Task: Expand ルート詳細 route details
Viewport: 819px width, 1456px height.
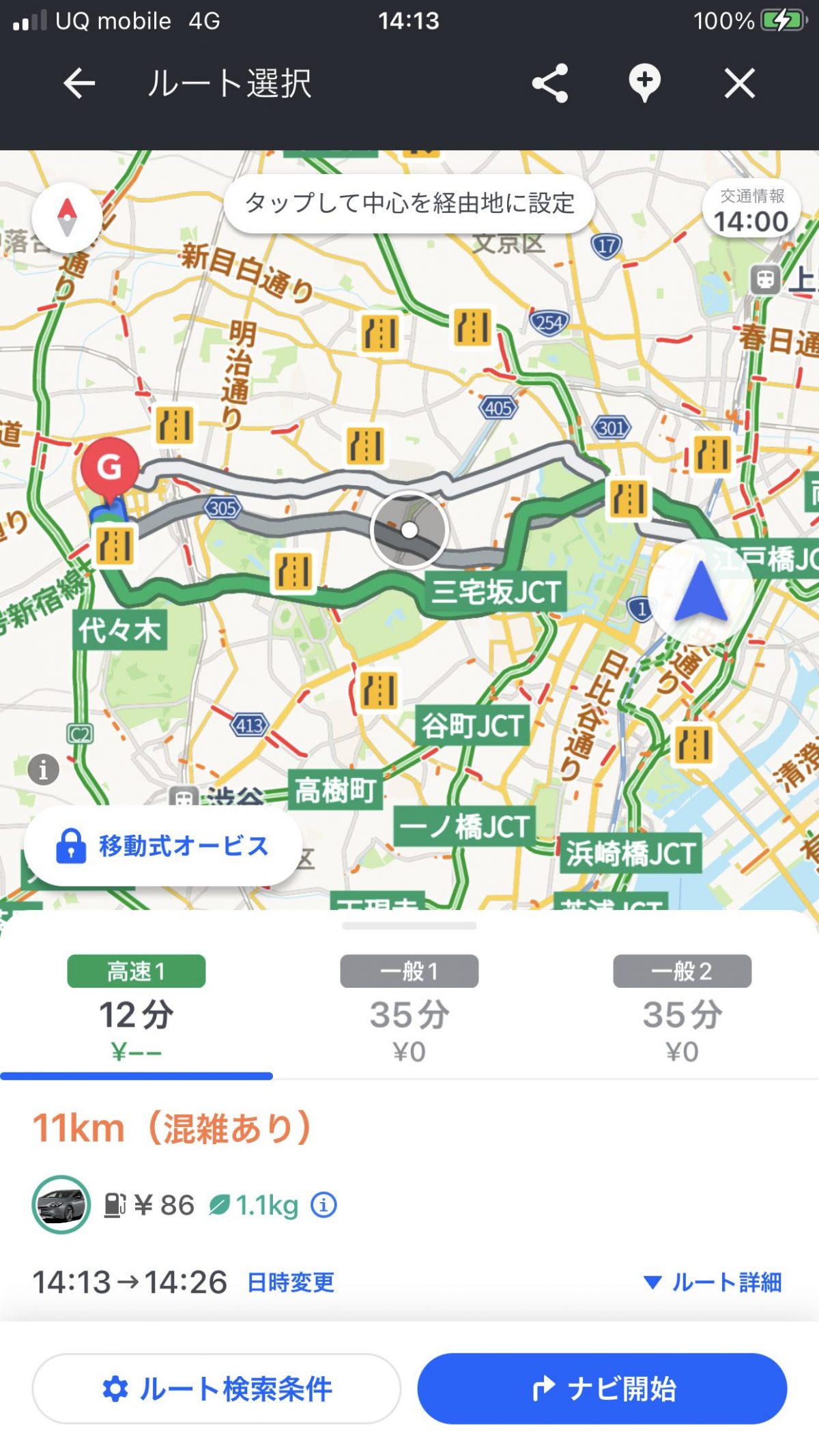Action: coord(713,1283)
